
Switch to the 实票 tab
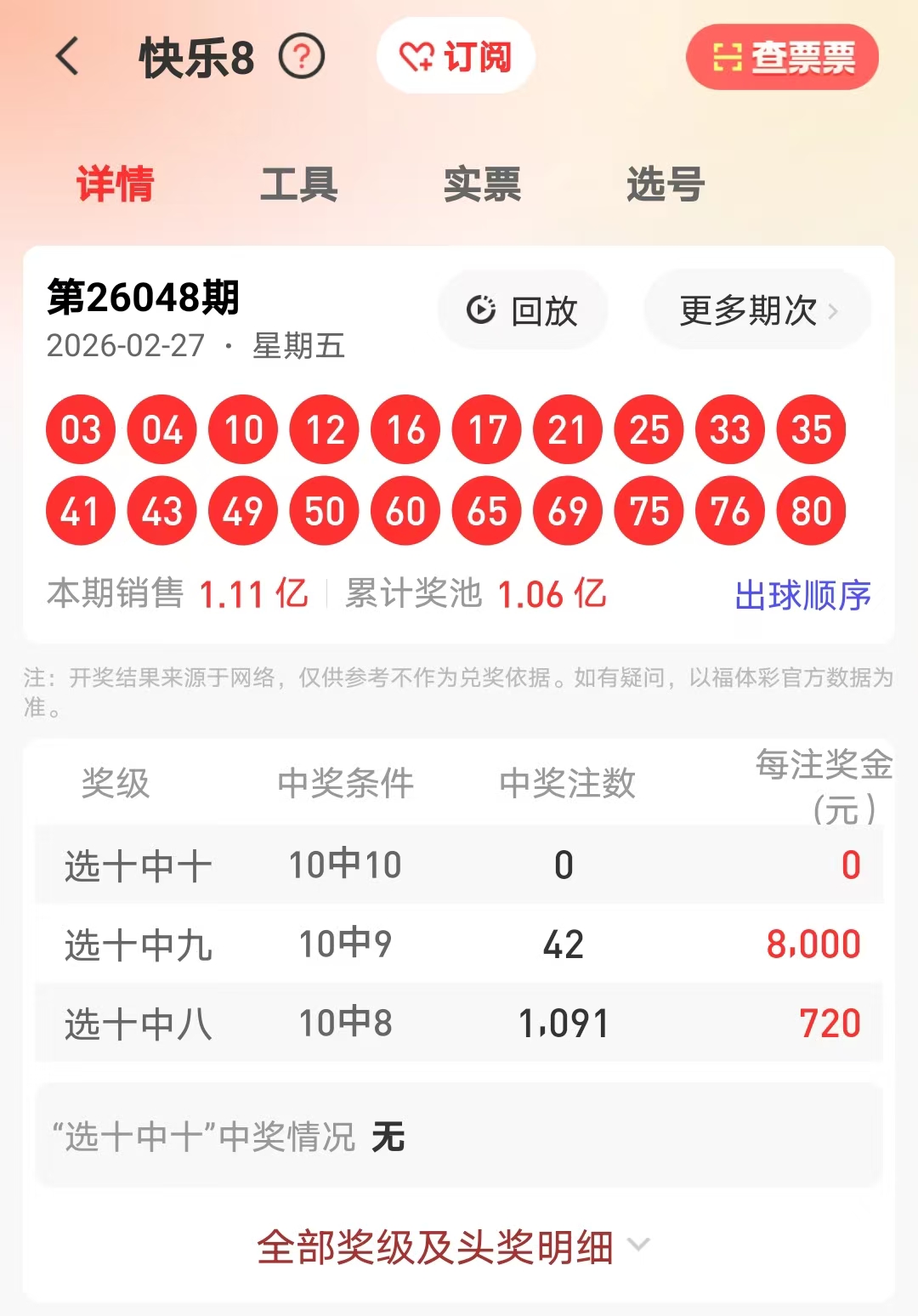482,184
